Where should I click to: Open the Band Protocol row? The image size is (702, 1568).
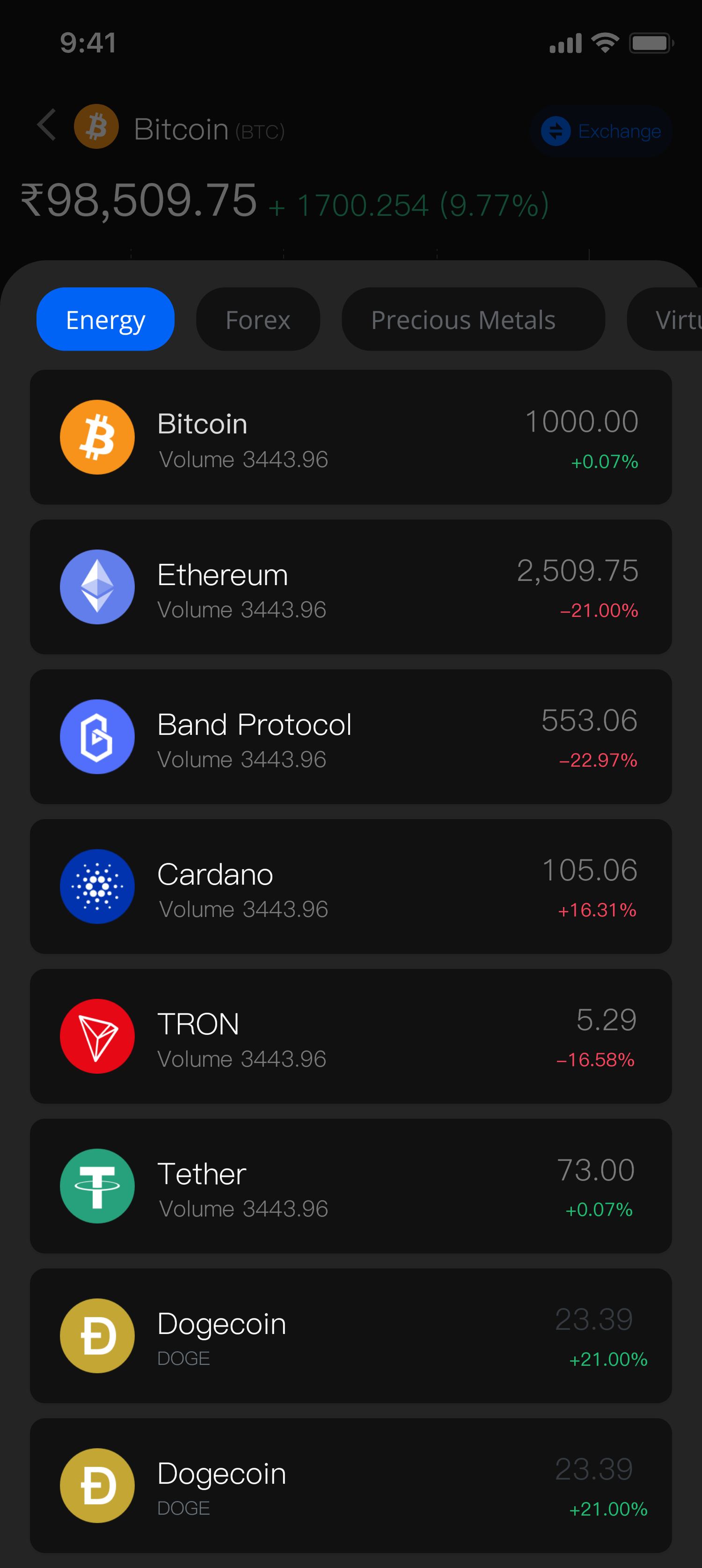click(351, 737)
